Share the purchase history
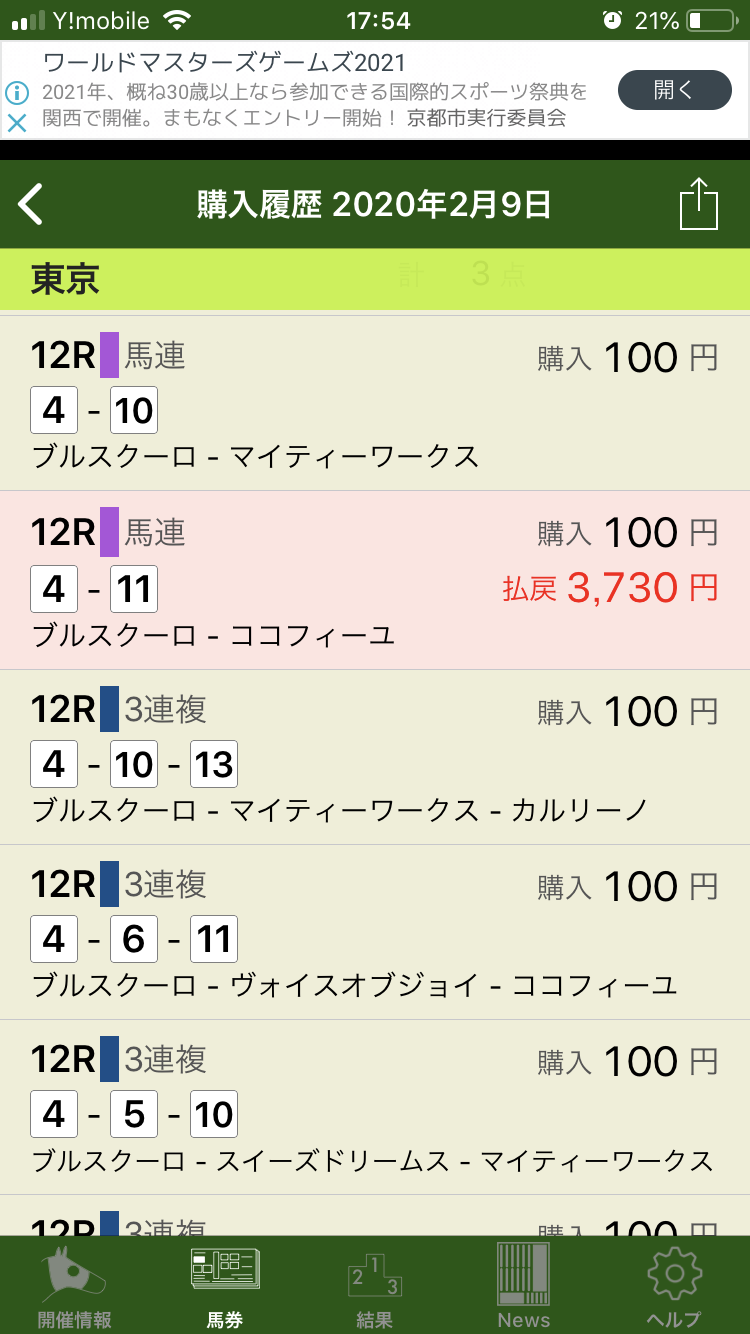 point(698,204)
